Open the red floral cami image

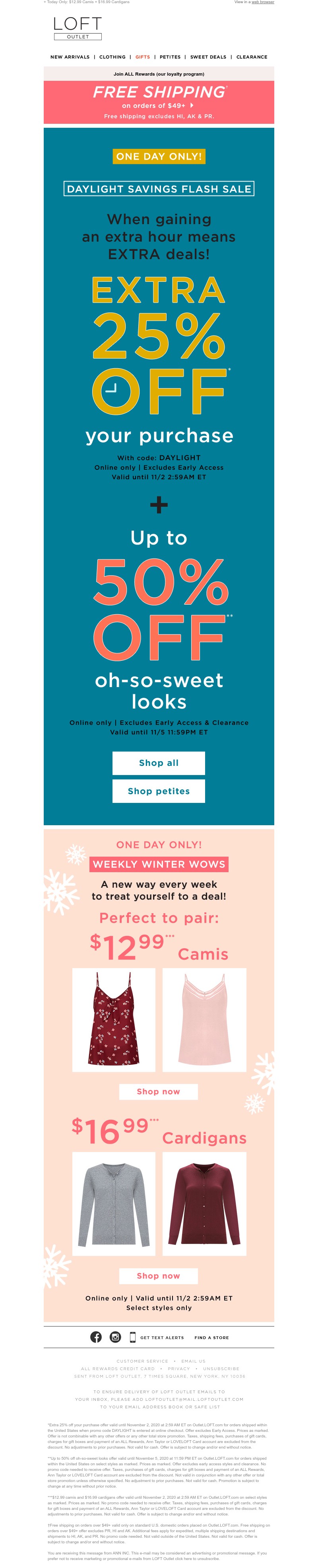click(x=114, y=1019)
